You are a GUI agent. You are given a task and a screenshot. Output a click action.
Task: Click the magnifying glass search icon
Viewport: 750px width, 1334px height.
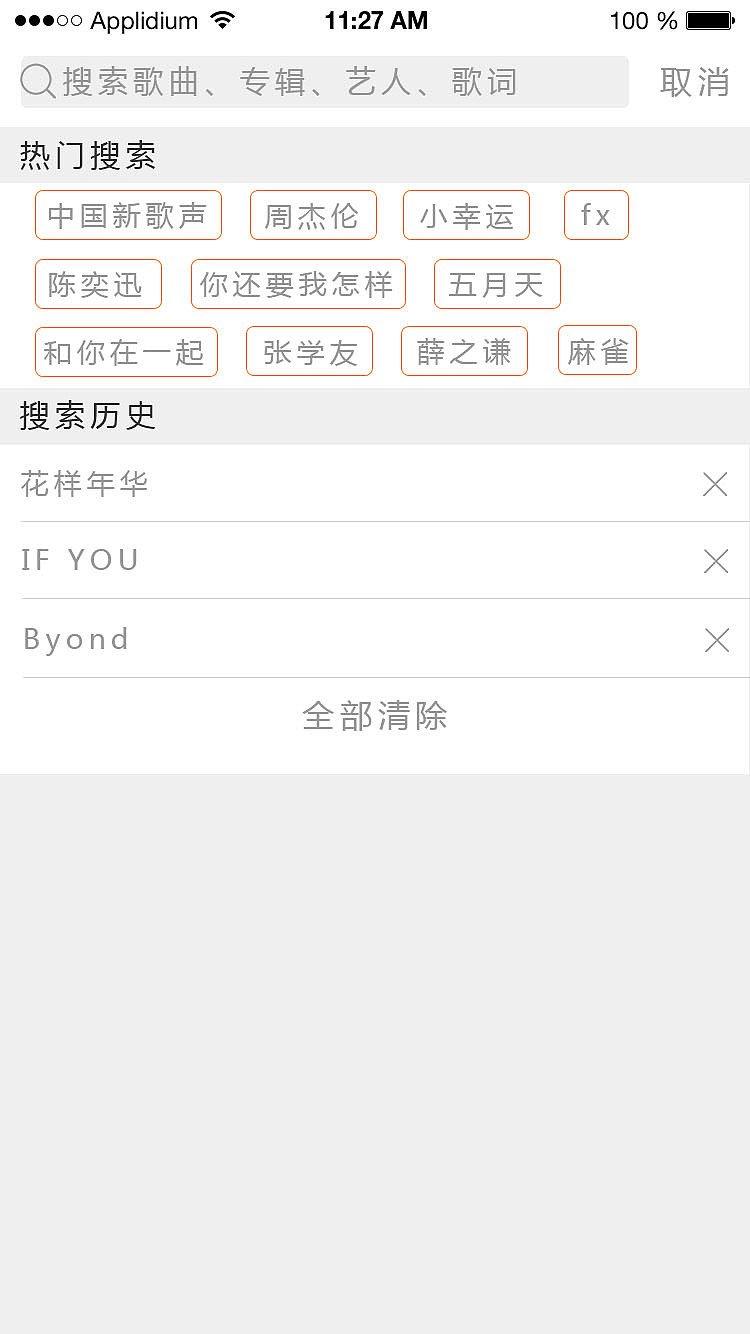(37, 81)
